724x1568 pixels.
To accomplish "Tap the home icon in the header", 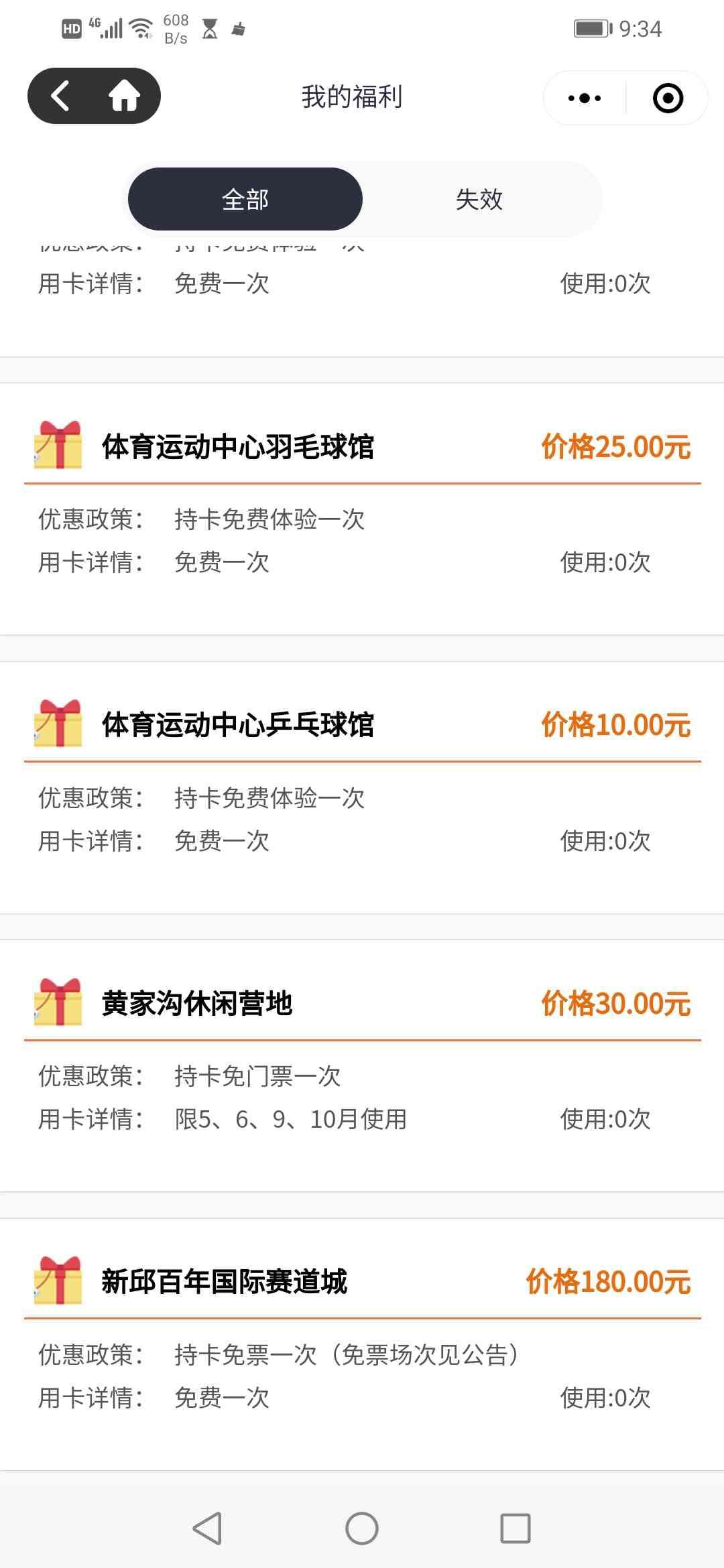I will pyautogui.click(x=125, y=96).
